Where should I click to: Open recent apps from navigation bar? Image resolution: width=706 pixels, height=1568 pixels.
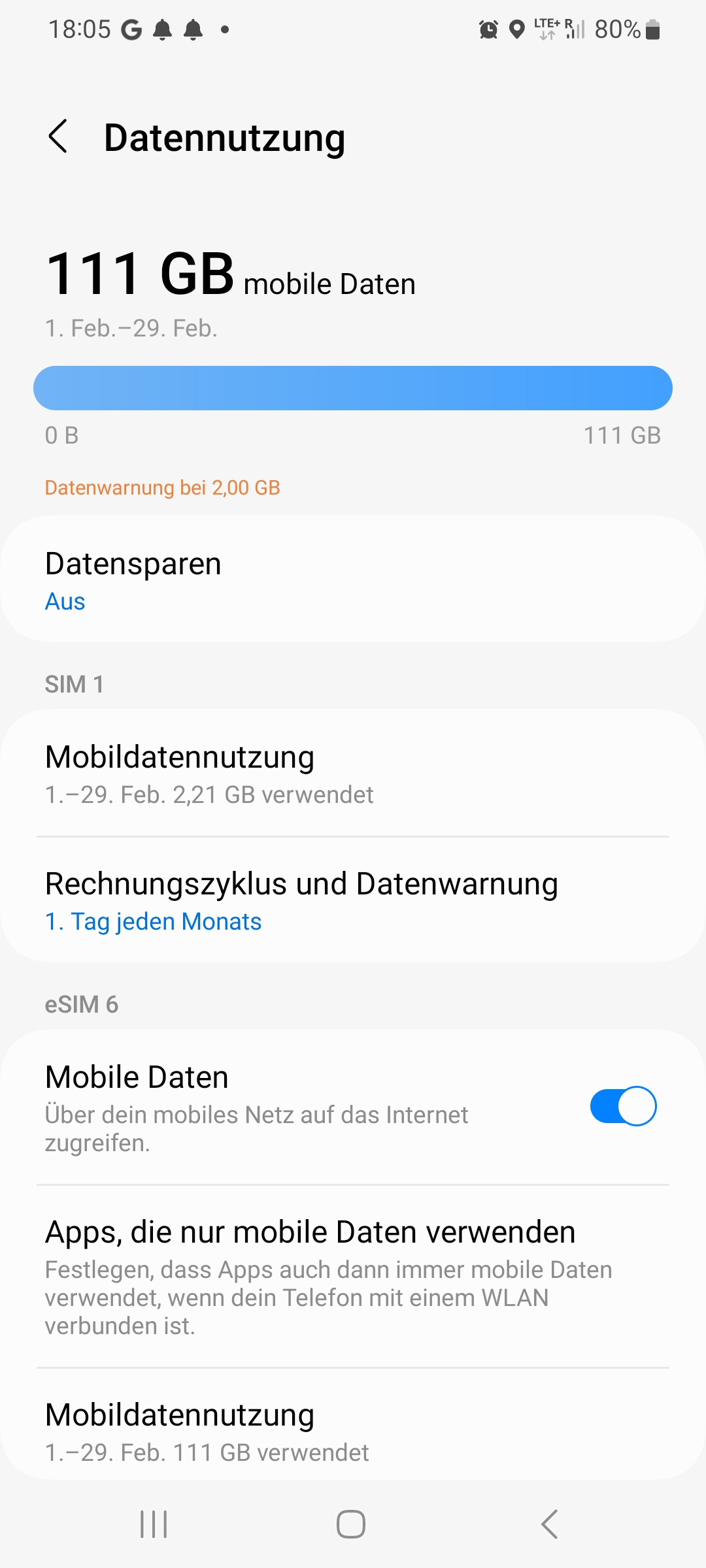click(154, 1524)
